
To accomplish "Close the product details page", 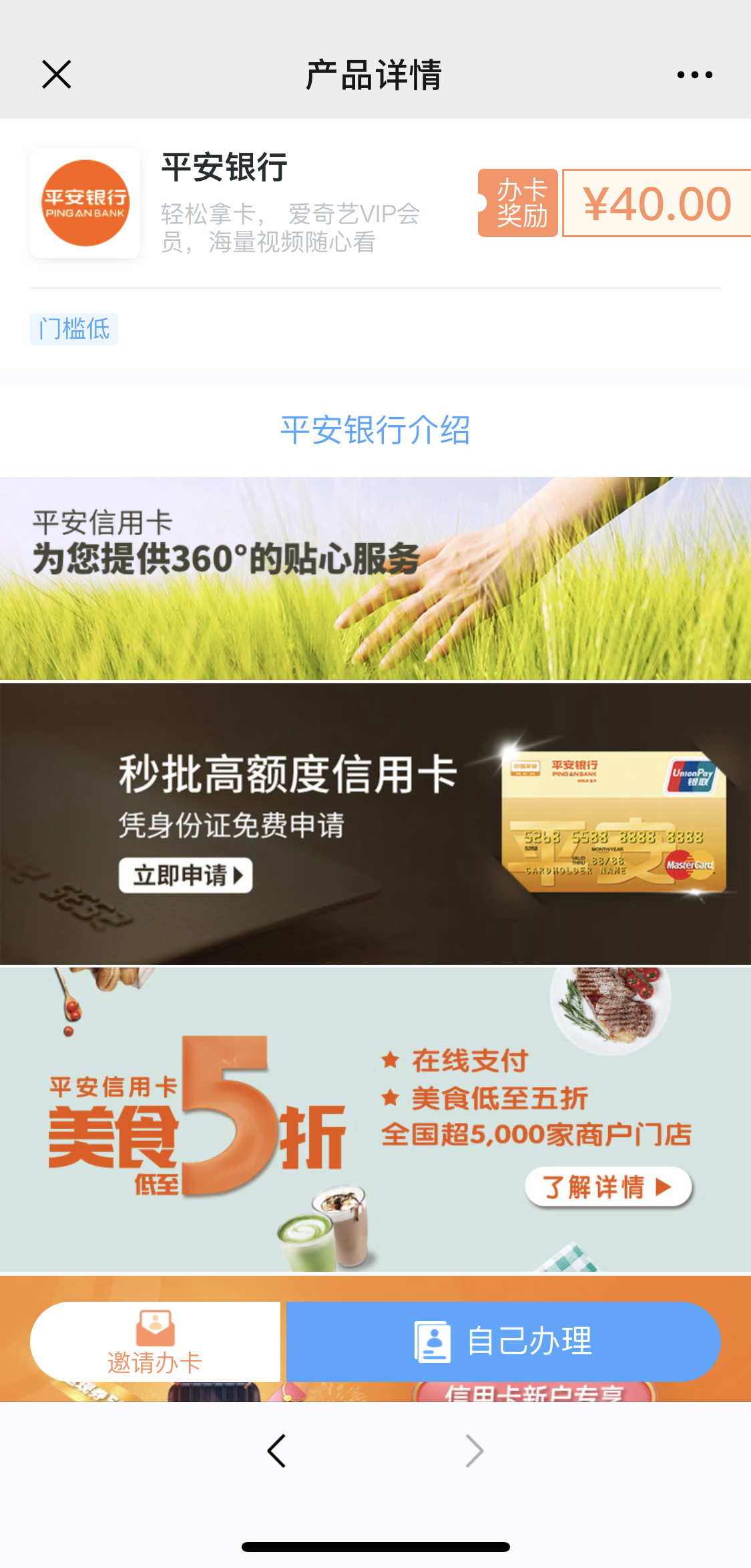I will 57,74.
